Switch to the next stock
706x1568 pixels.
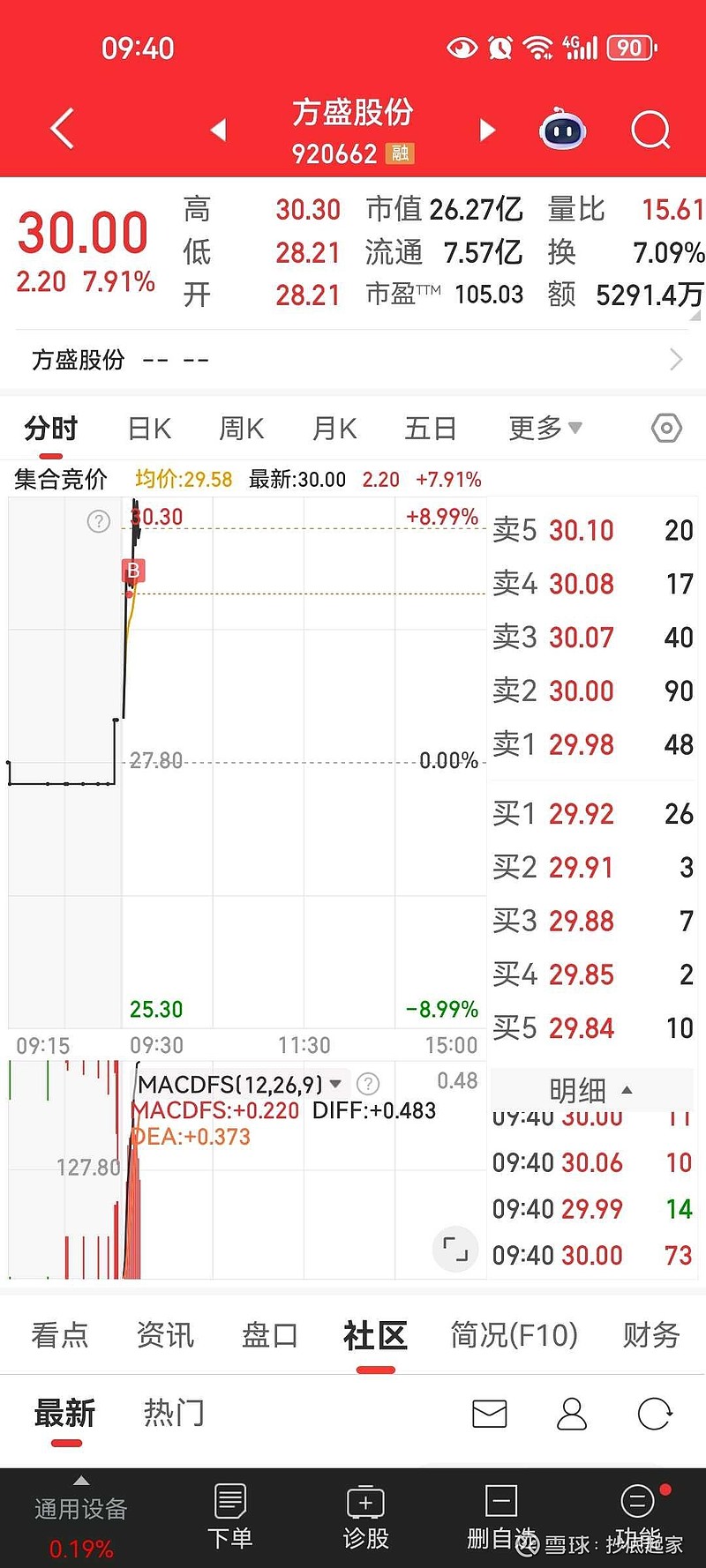click(x=487, y=131)
